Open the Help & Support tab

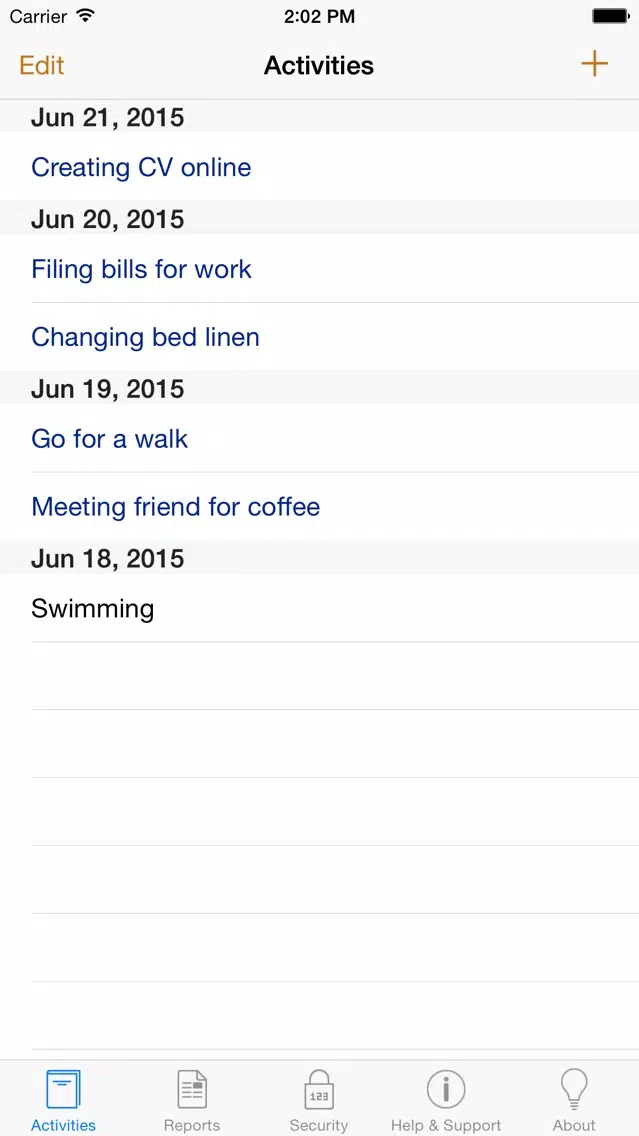pyautogui.click(x=446, y=1100)
